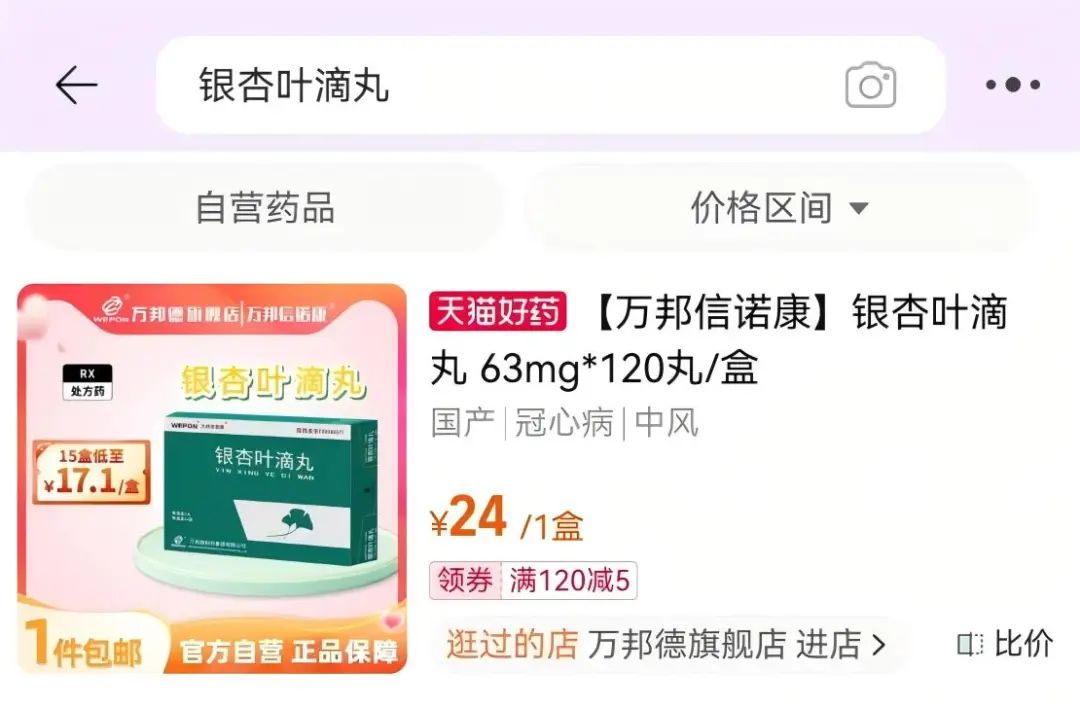Open 万邦信诺康 银杏叶滴丸 product listing title
The image size is (1080, 708).
click(x=718, y=340)
